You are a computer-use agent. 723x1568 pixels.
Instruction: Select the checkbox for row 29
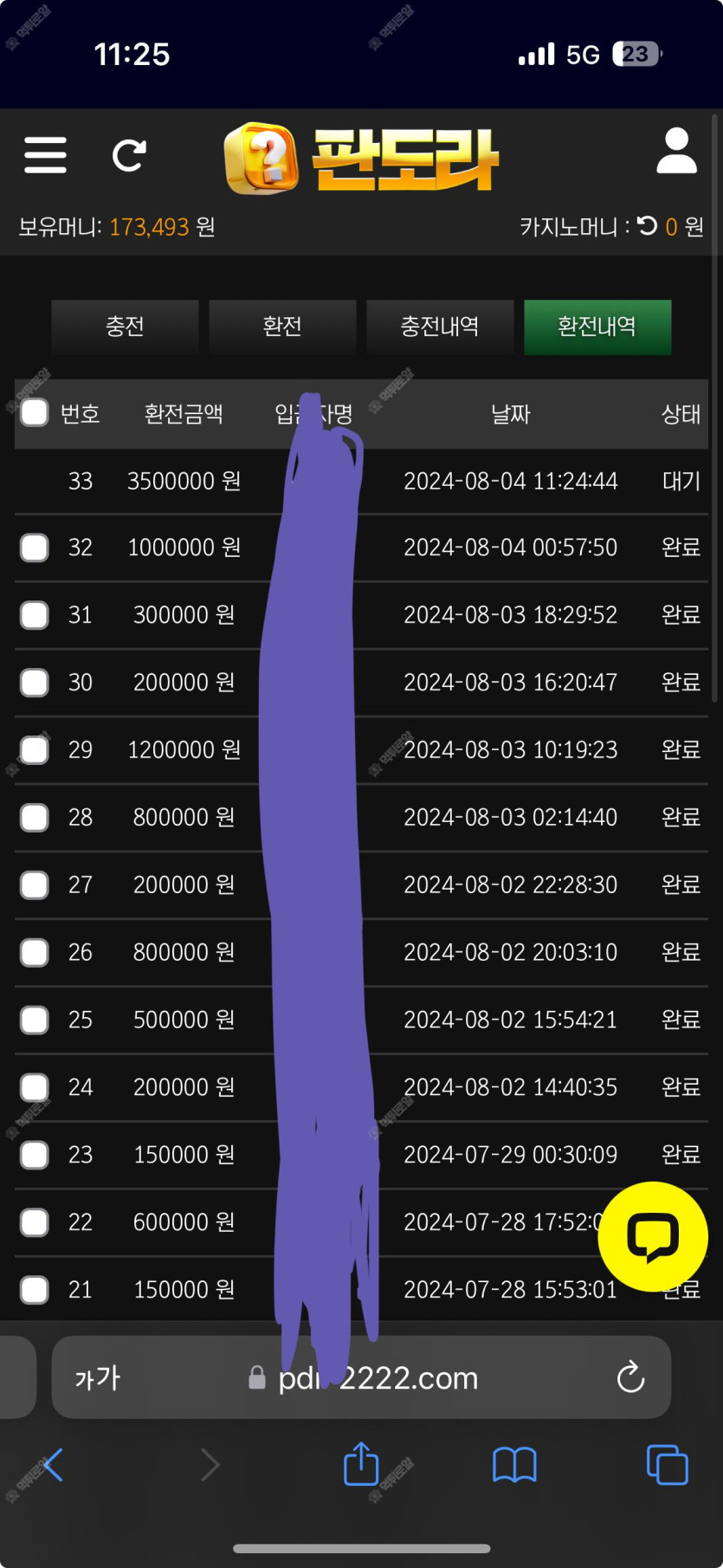35,749
